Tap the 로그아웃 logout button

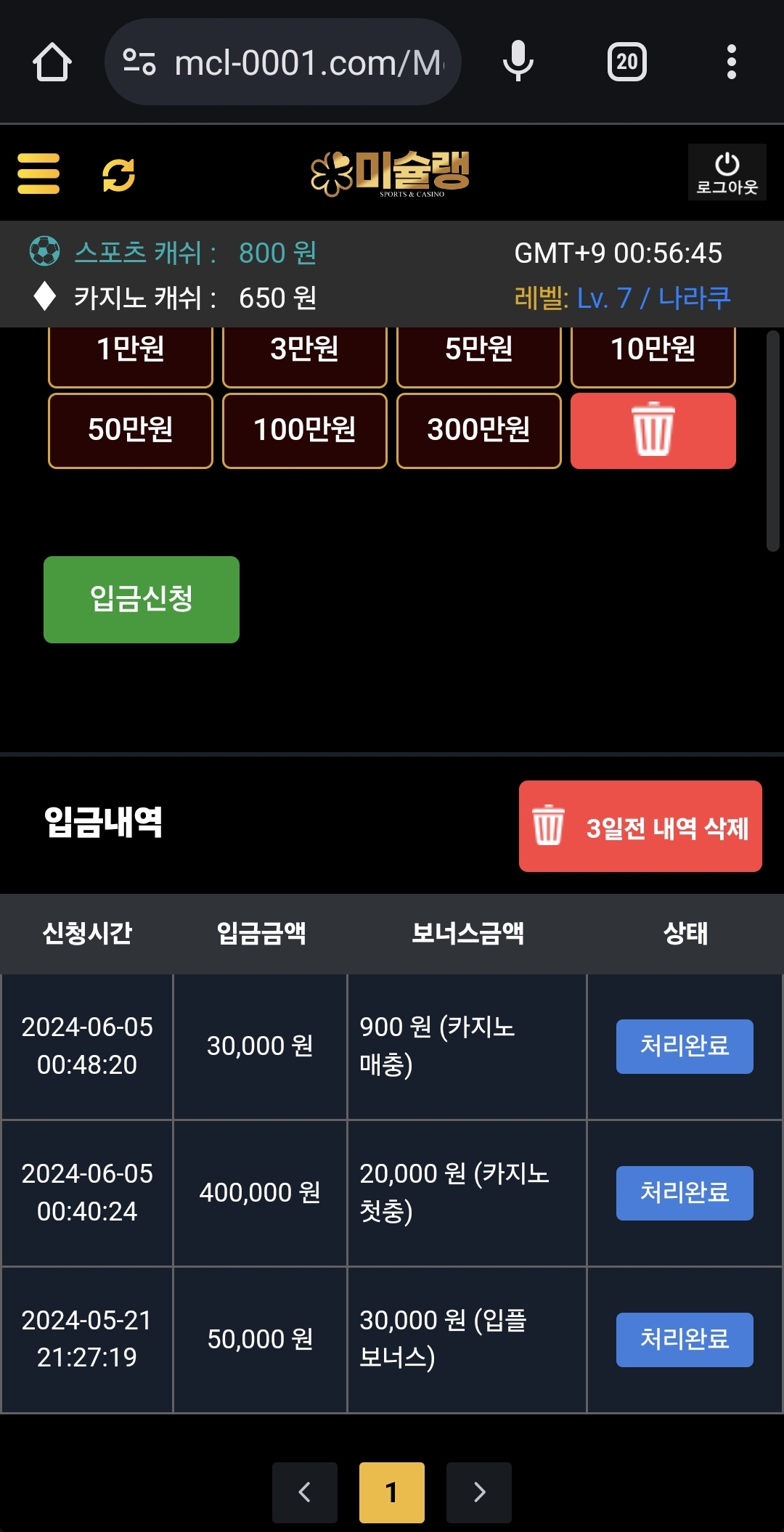tap(727, 173)
